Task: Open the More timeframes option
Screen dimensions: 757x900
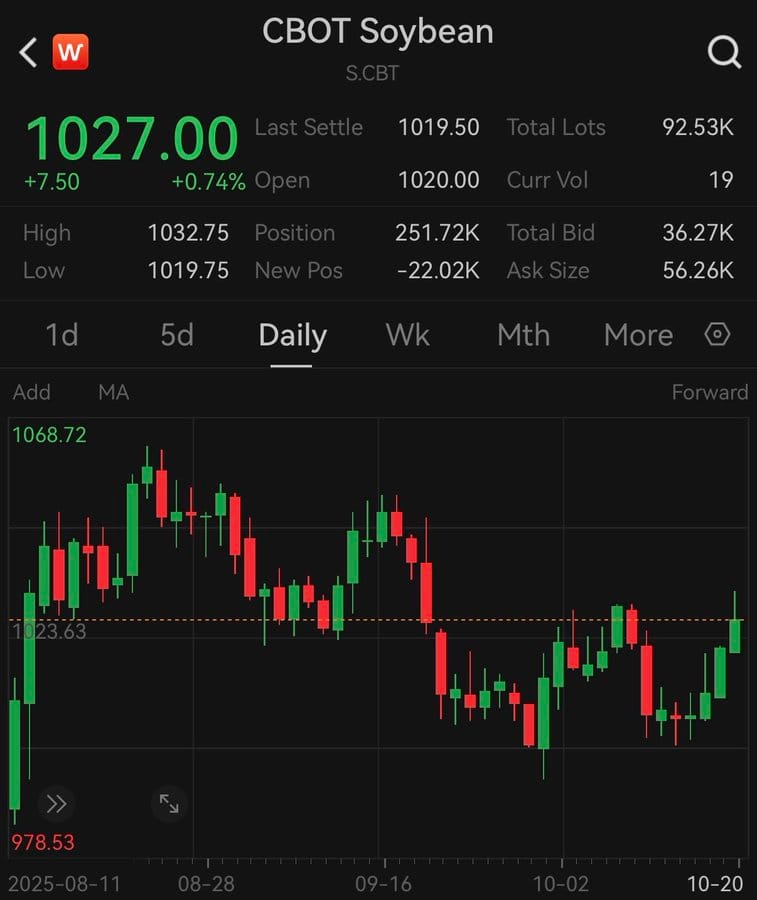Action: coord(638,335)
